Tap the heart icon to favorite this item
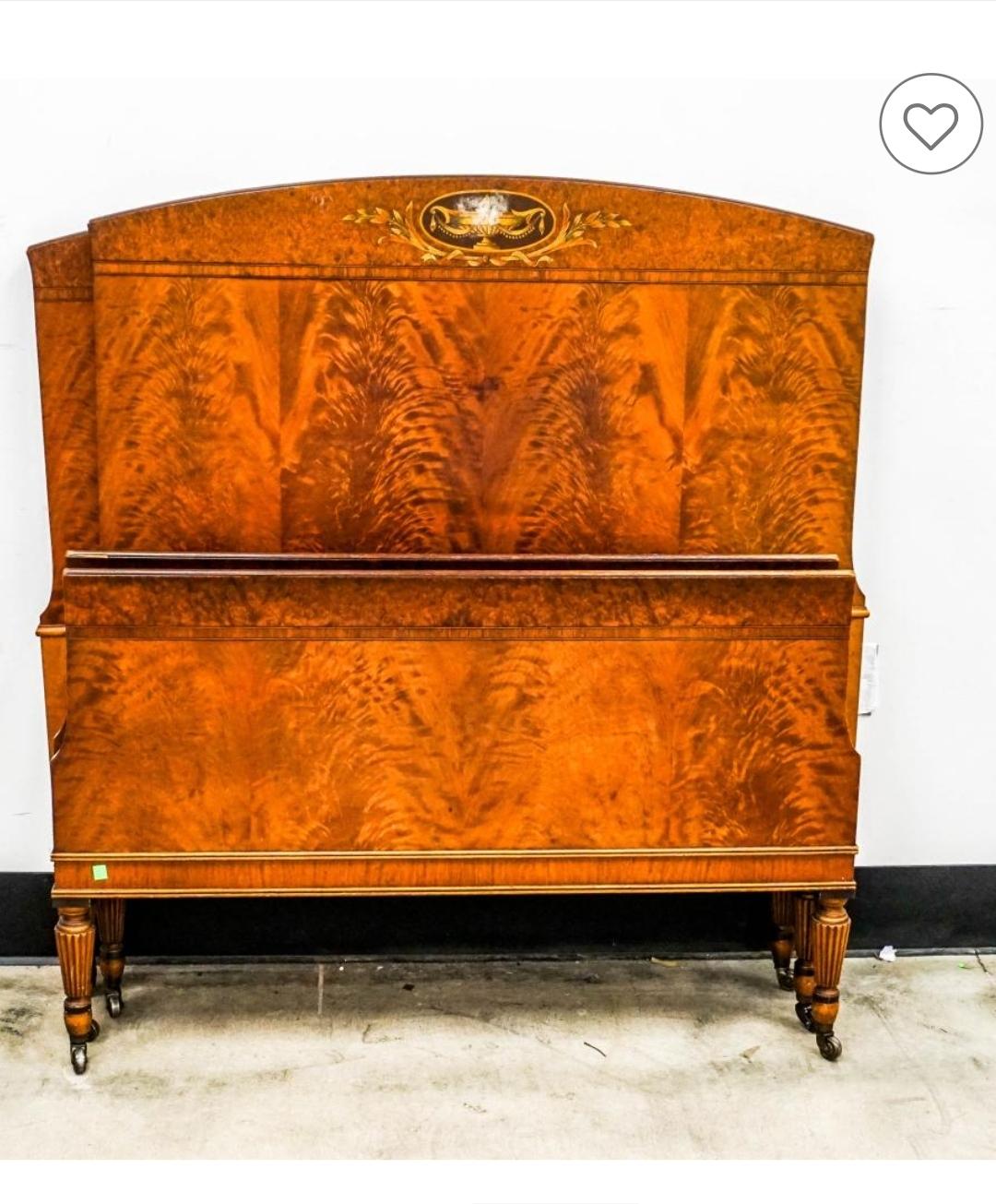 coord(930,124)
